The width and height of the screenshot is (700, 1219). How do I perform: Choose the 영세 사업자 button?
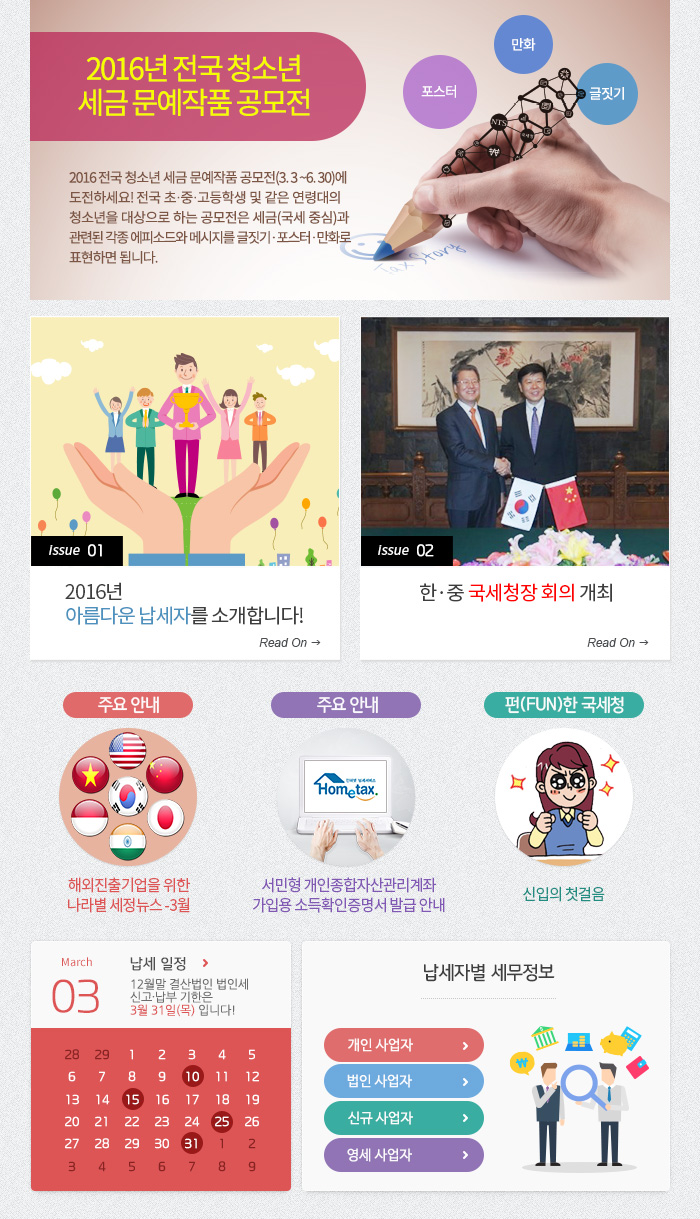click(404, 1155)
